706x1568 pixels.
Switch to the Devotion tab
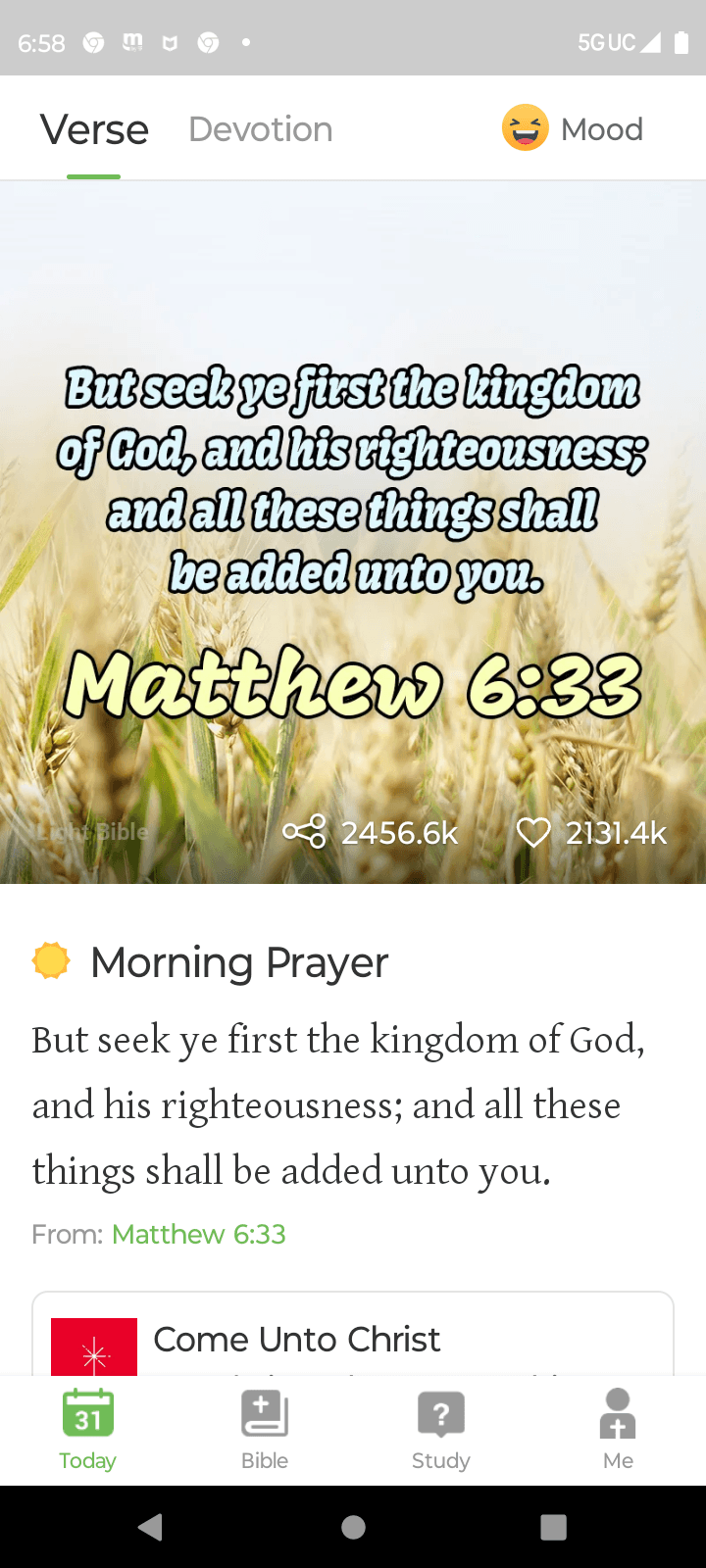point(260,129)
